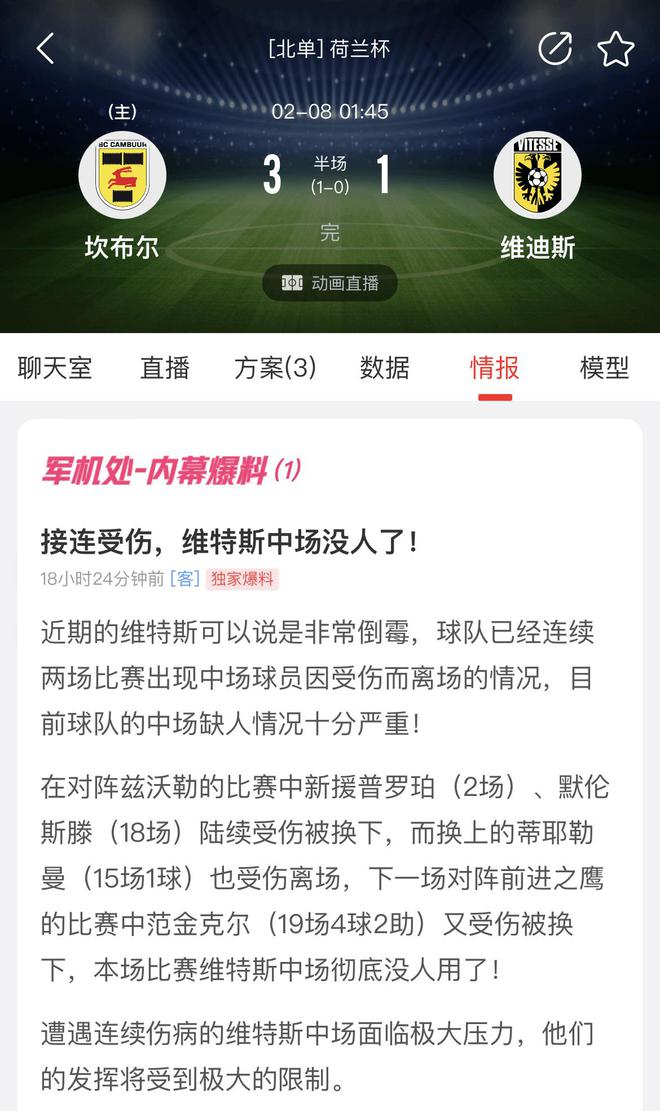Go back using the top-left arrow

coord(45,48)
